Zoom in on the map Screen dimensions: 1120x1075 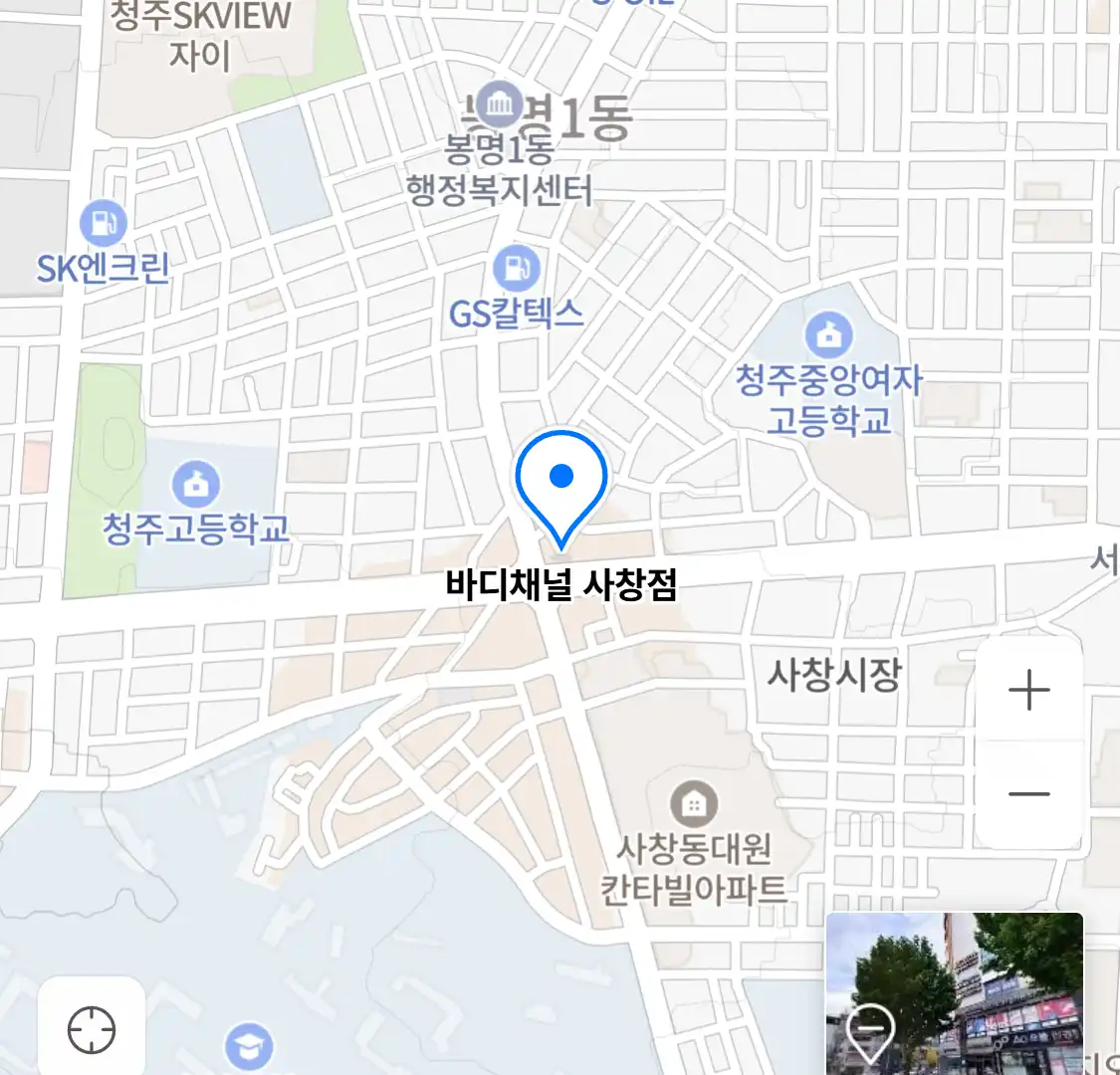point(1028,690)
